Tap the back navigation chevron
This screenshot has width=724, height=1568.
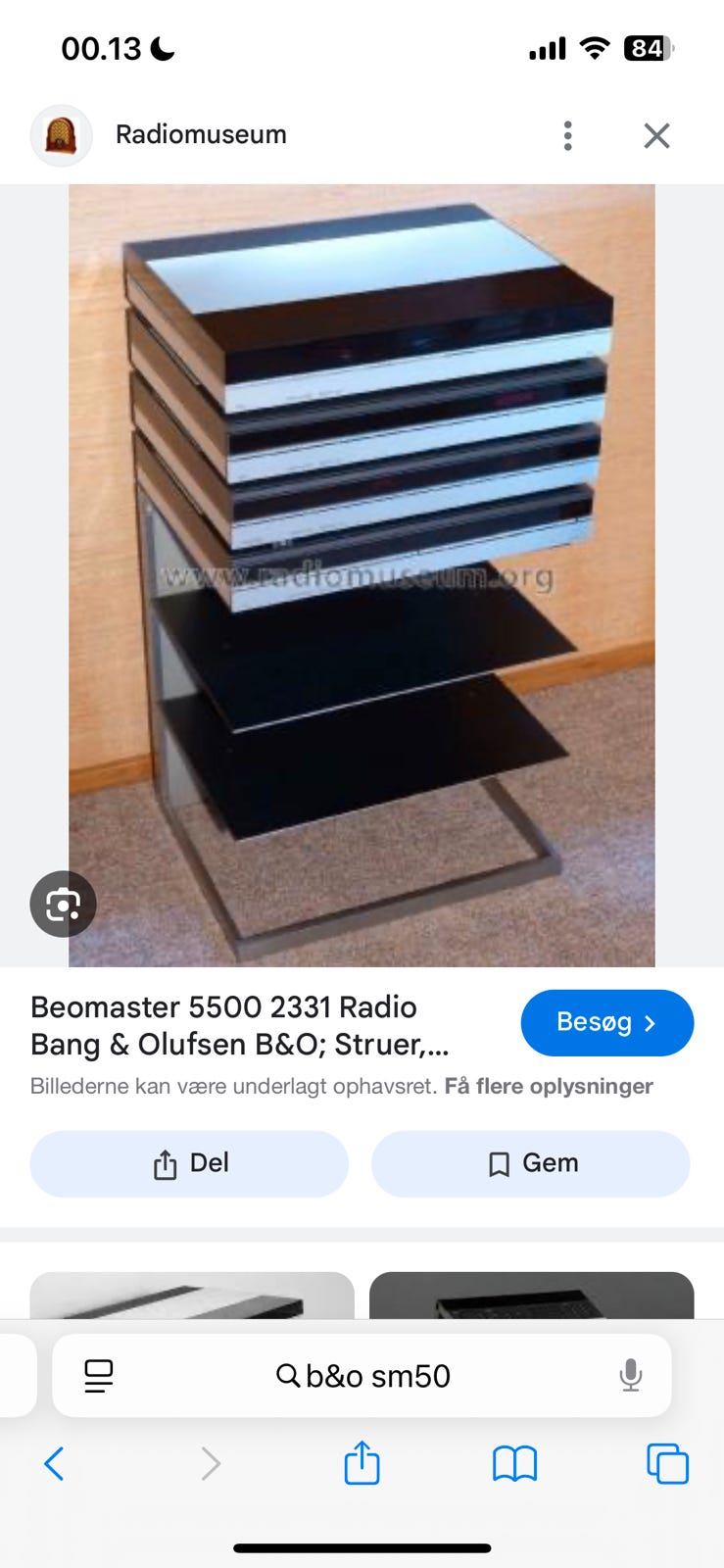54,1462
